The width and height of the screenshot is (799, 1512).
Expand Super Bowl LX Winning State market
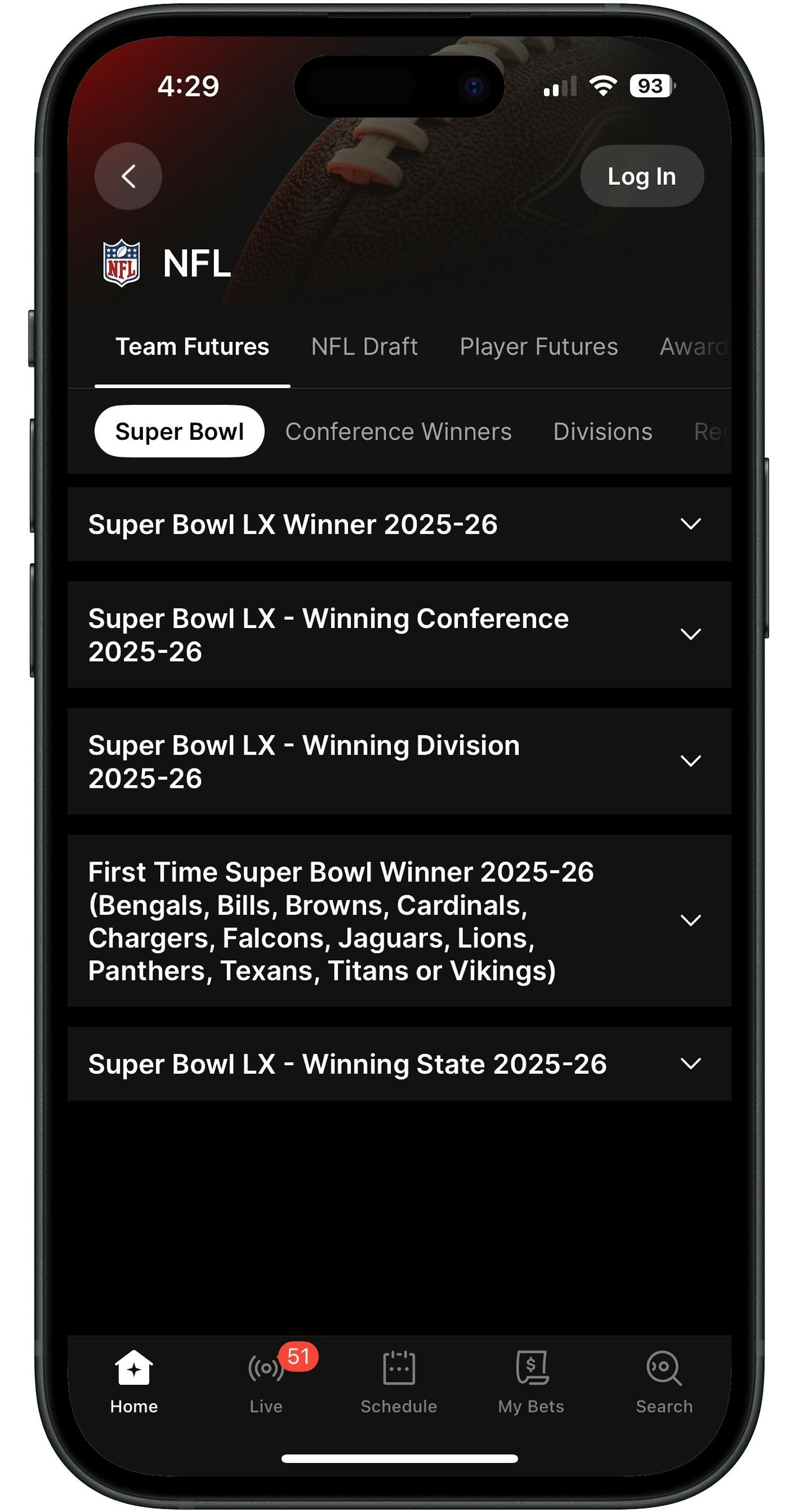coord(399,1064)
